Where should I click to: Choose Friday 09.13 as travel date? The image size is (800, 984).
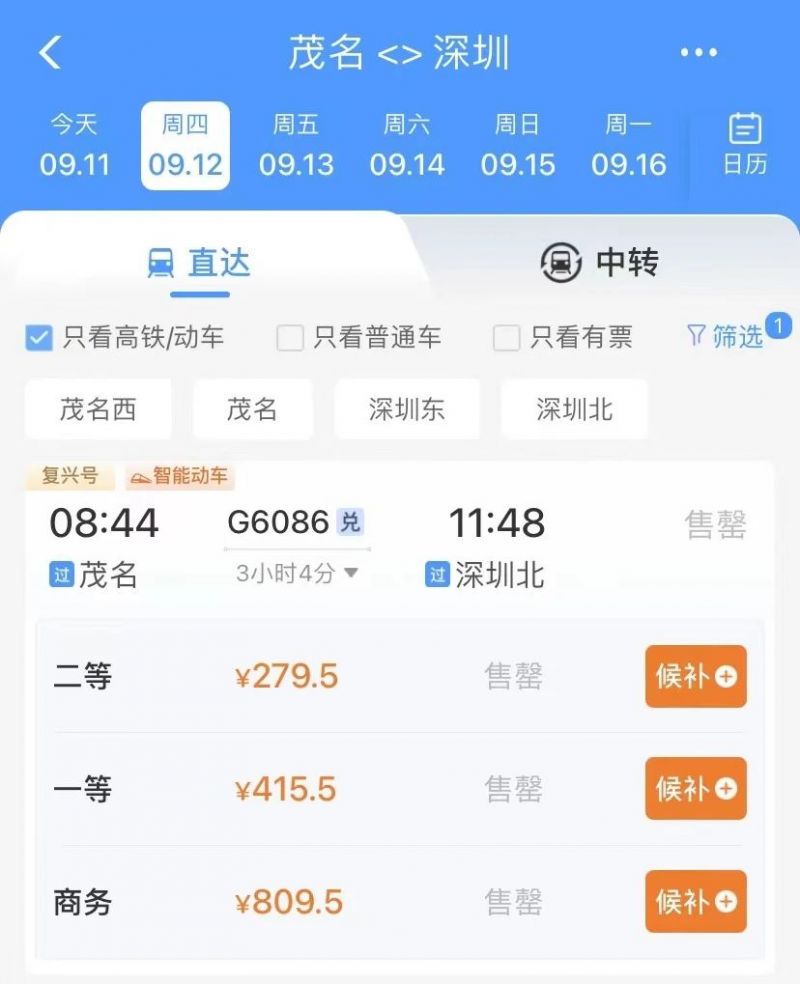pyautogui.click(x=296, y=146)
